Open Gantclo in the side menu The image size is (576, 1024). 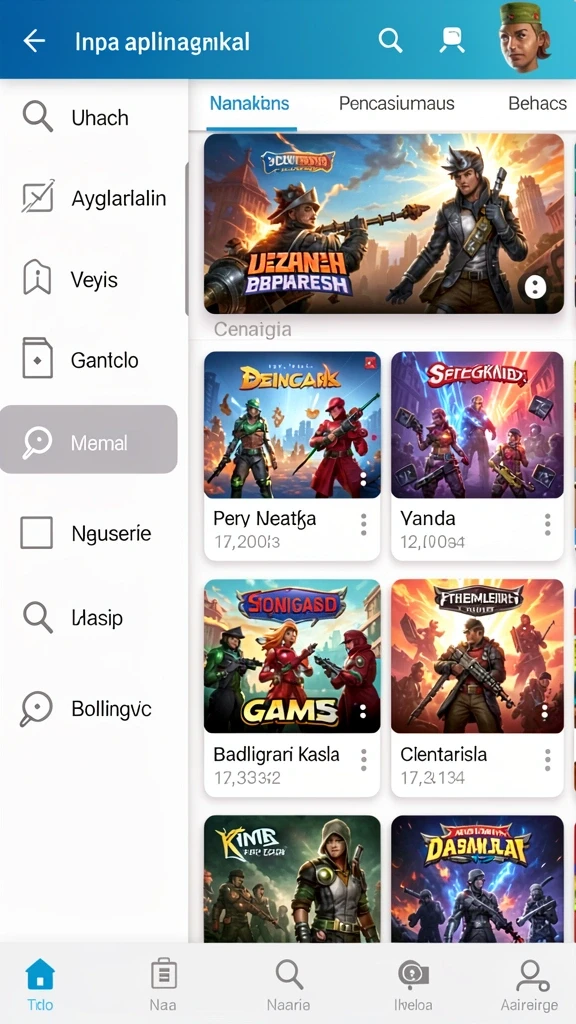(88, 360)
